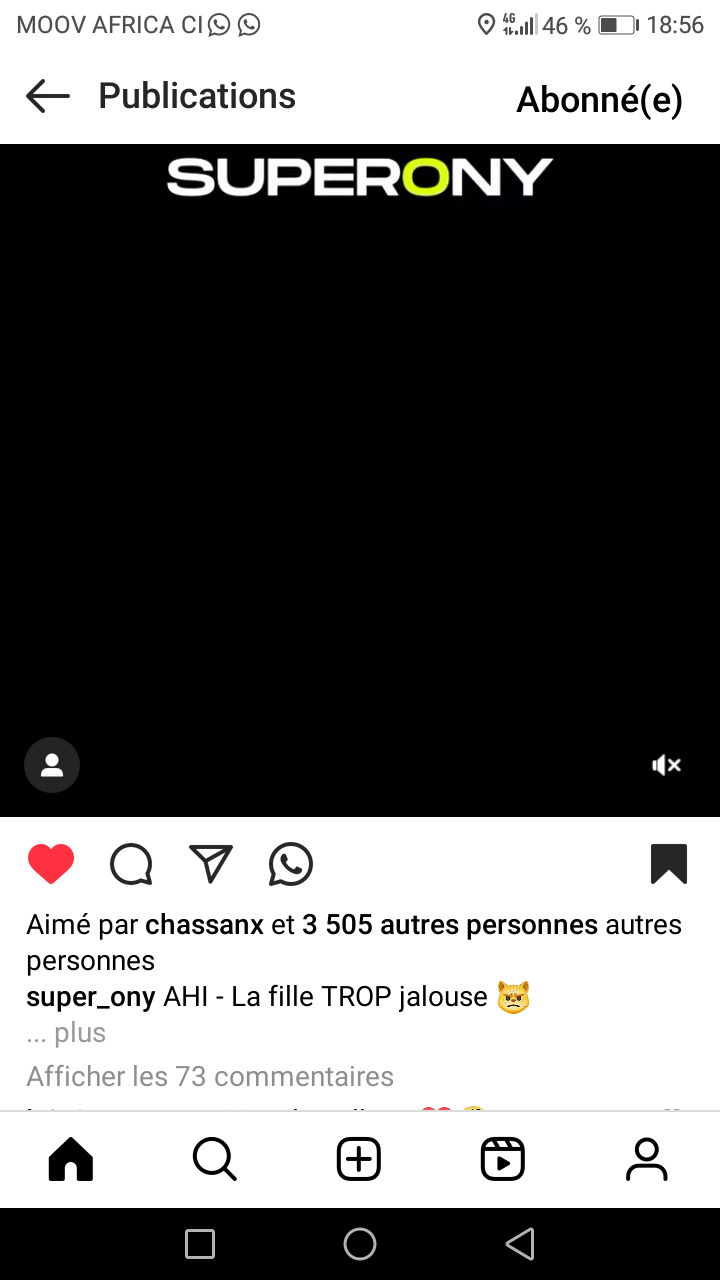View the 3 505 other likers

pyautogui.click(x=449, y=925)
